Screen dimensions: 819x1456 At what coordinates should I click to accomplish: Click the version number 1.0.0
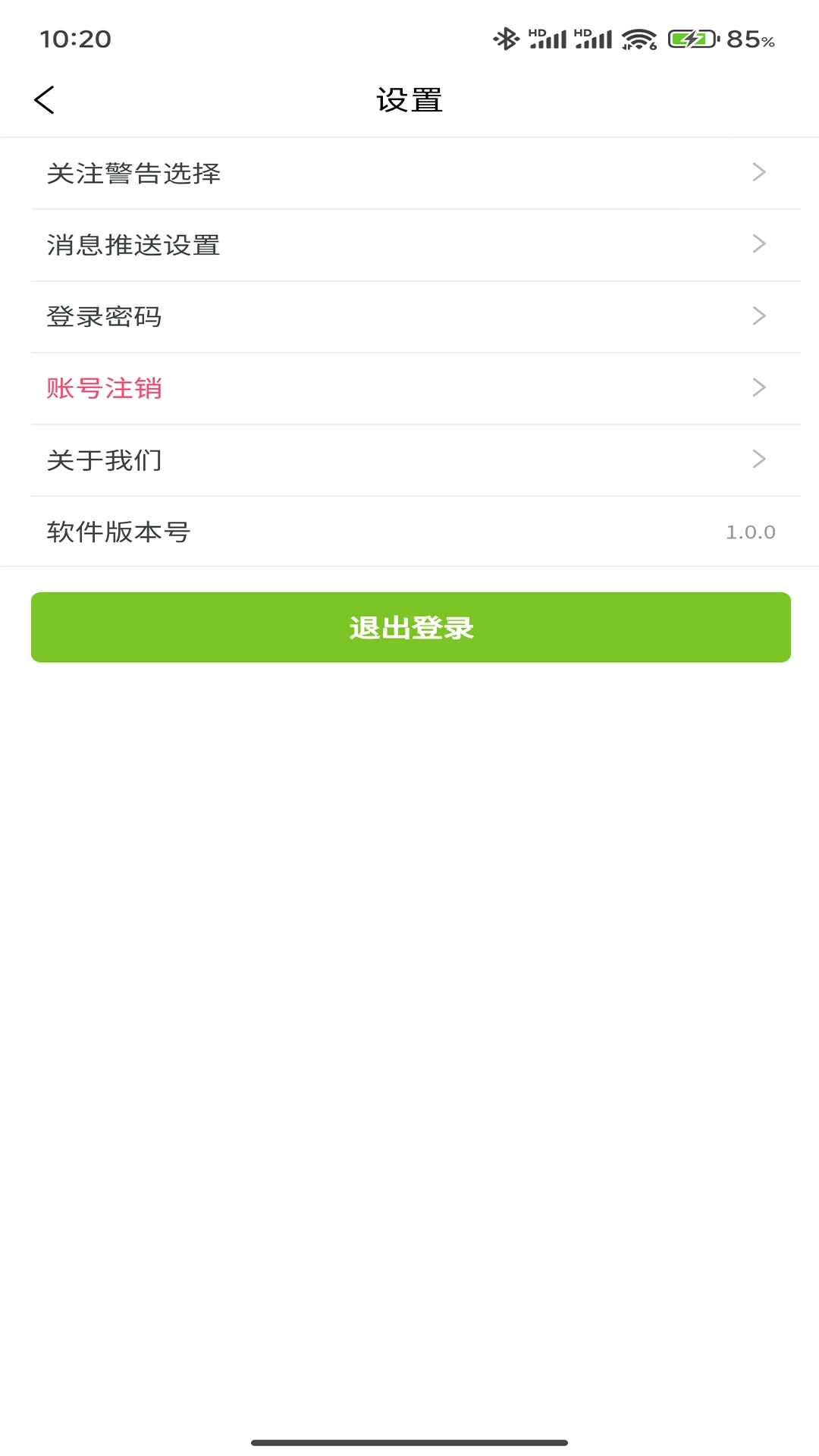pyautogui.click(x=750, y=532)
